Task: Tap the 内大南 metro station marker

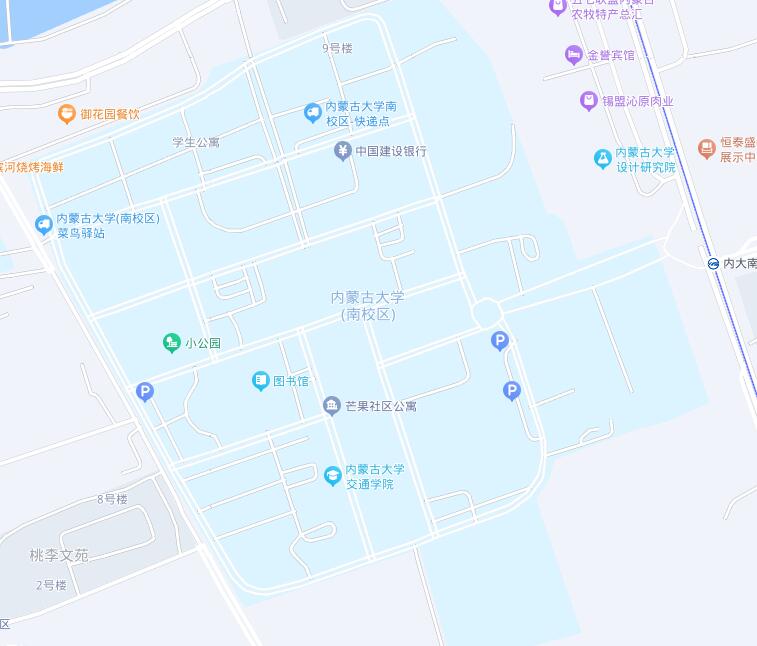Action: pos(713,263)
